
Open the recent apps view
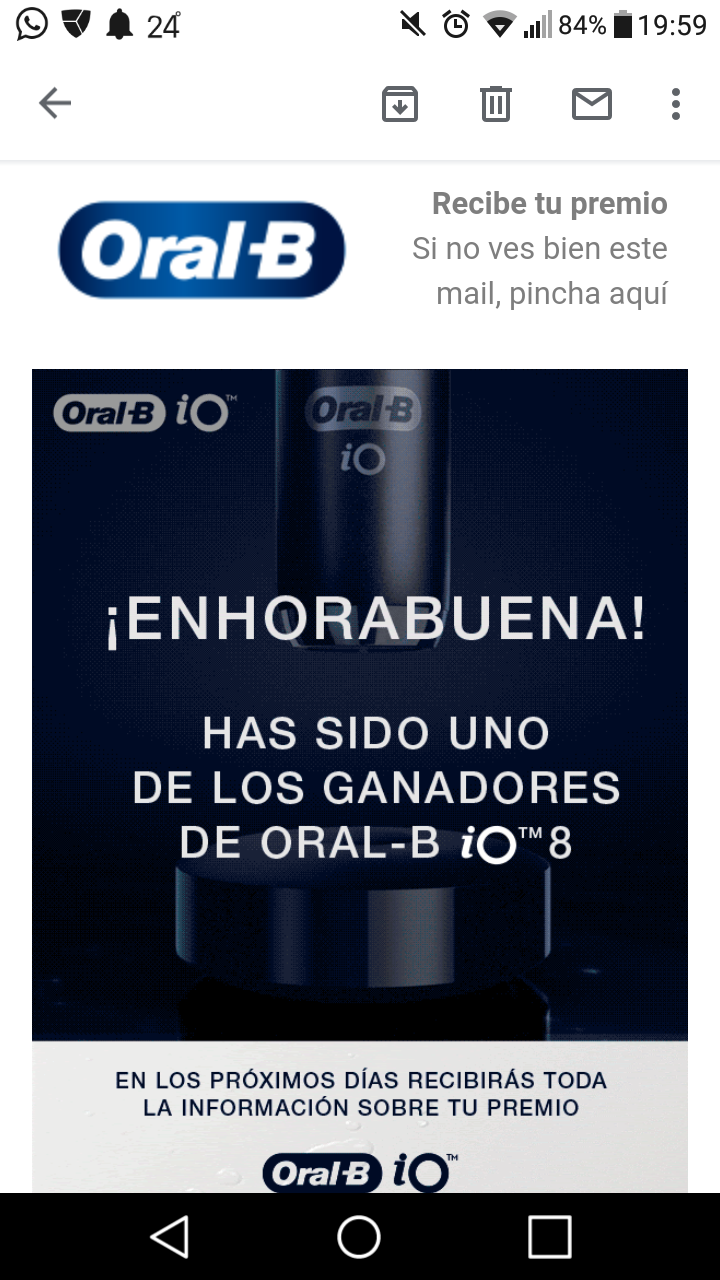549,1236
